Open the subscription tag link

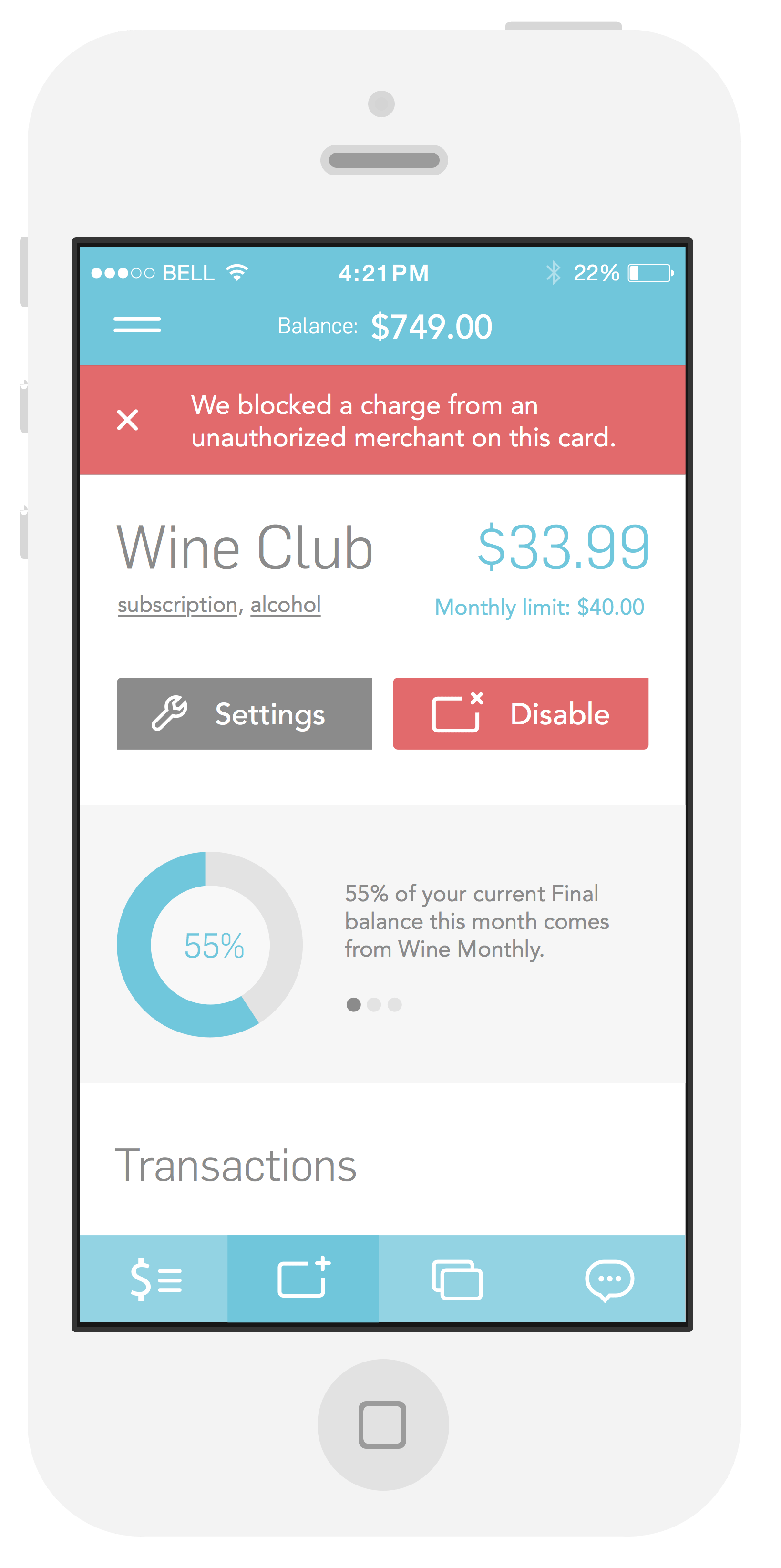[x=177, y=605]
